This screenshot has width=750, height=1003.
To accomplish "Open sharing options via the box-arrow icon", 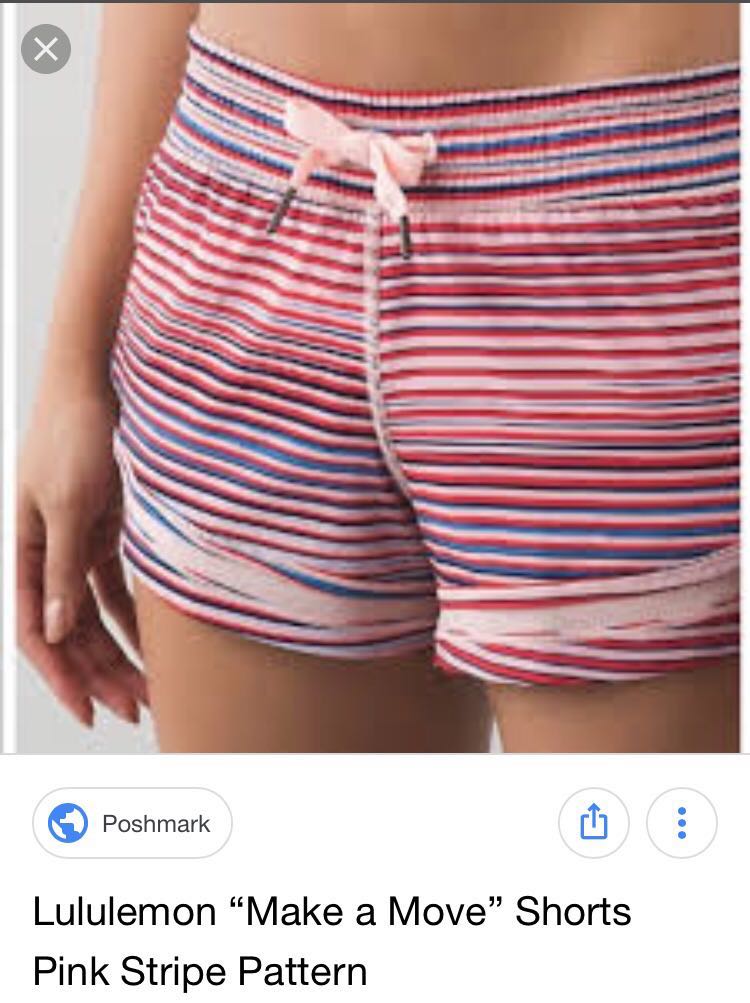I will coord(595,822).
